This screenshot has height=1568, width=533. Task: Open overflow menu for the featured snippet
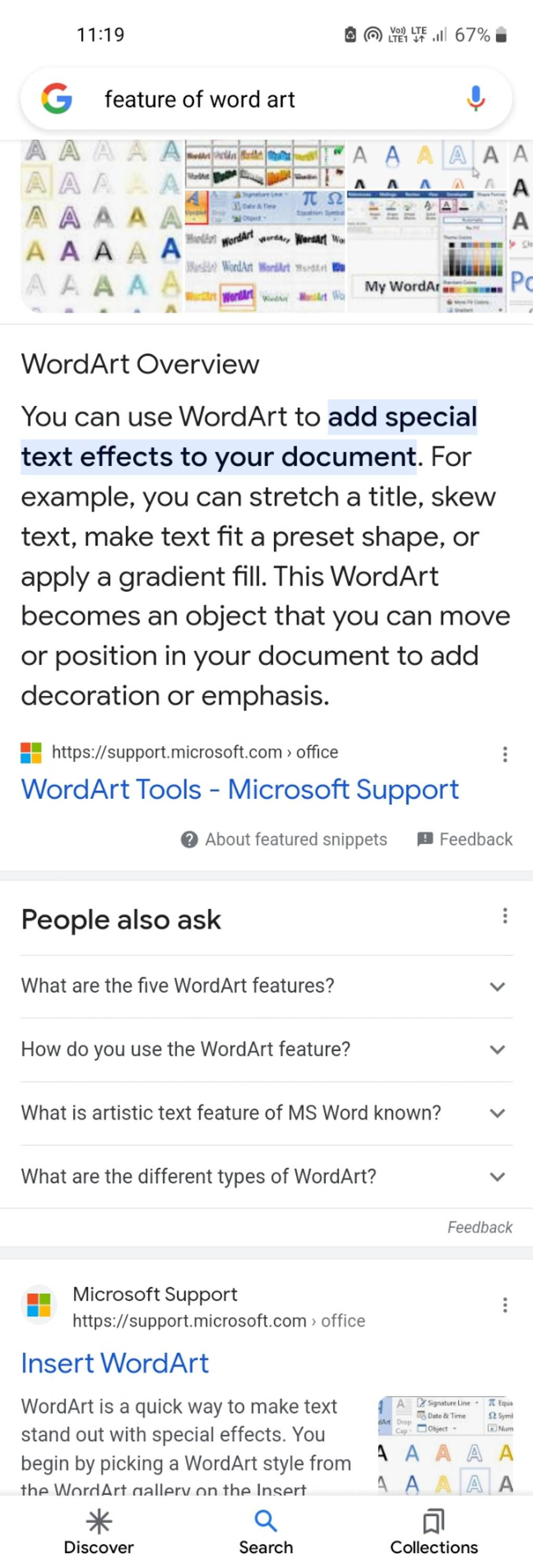(x=504, y=754)
